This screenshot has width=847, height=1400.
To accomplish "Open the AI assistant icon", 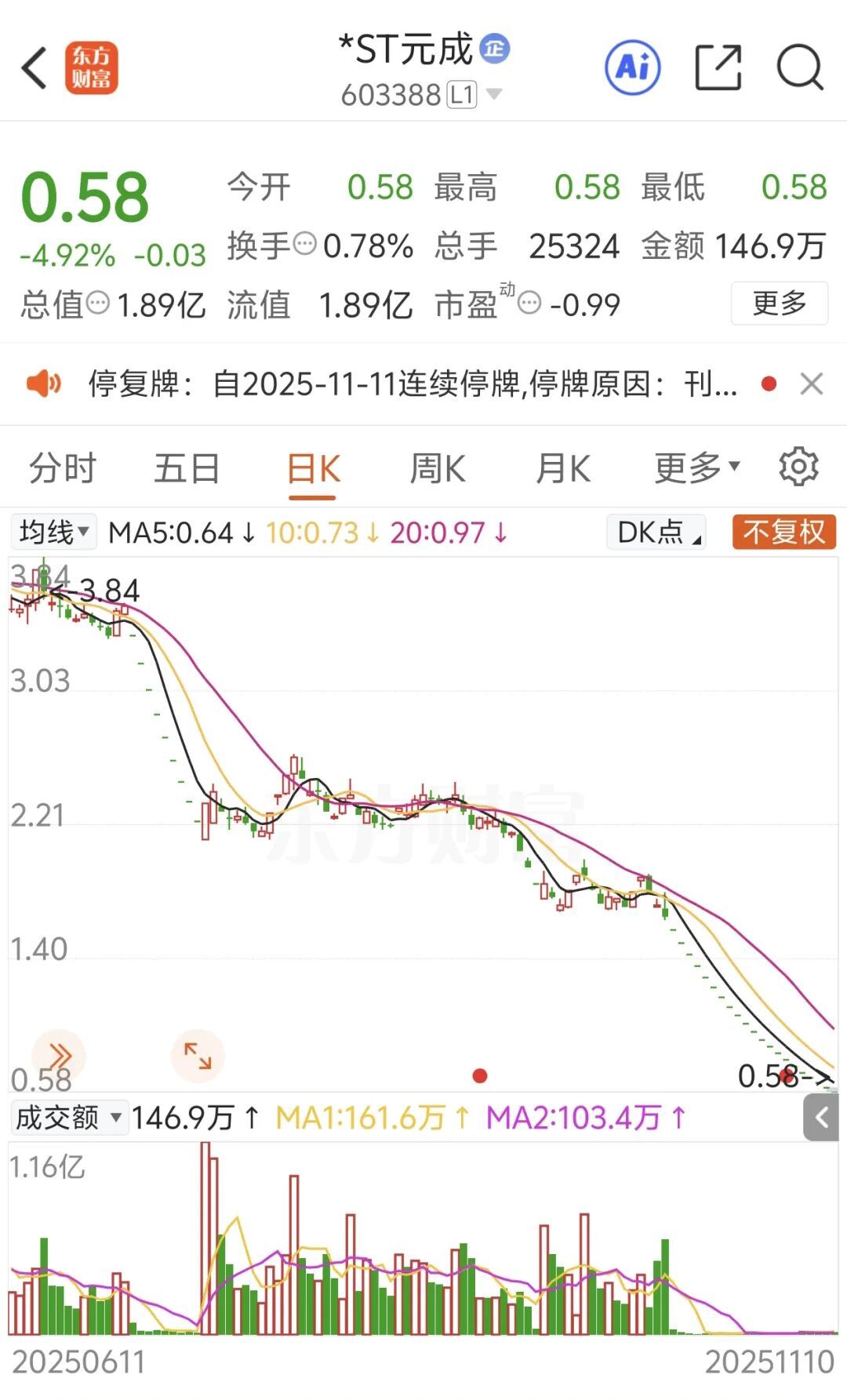I will pos(632,68).
